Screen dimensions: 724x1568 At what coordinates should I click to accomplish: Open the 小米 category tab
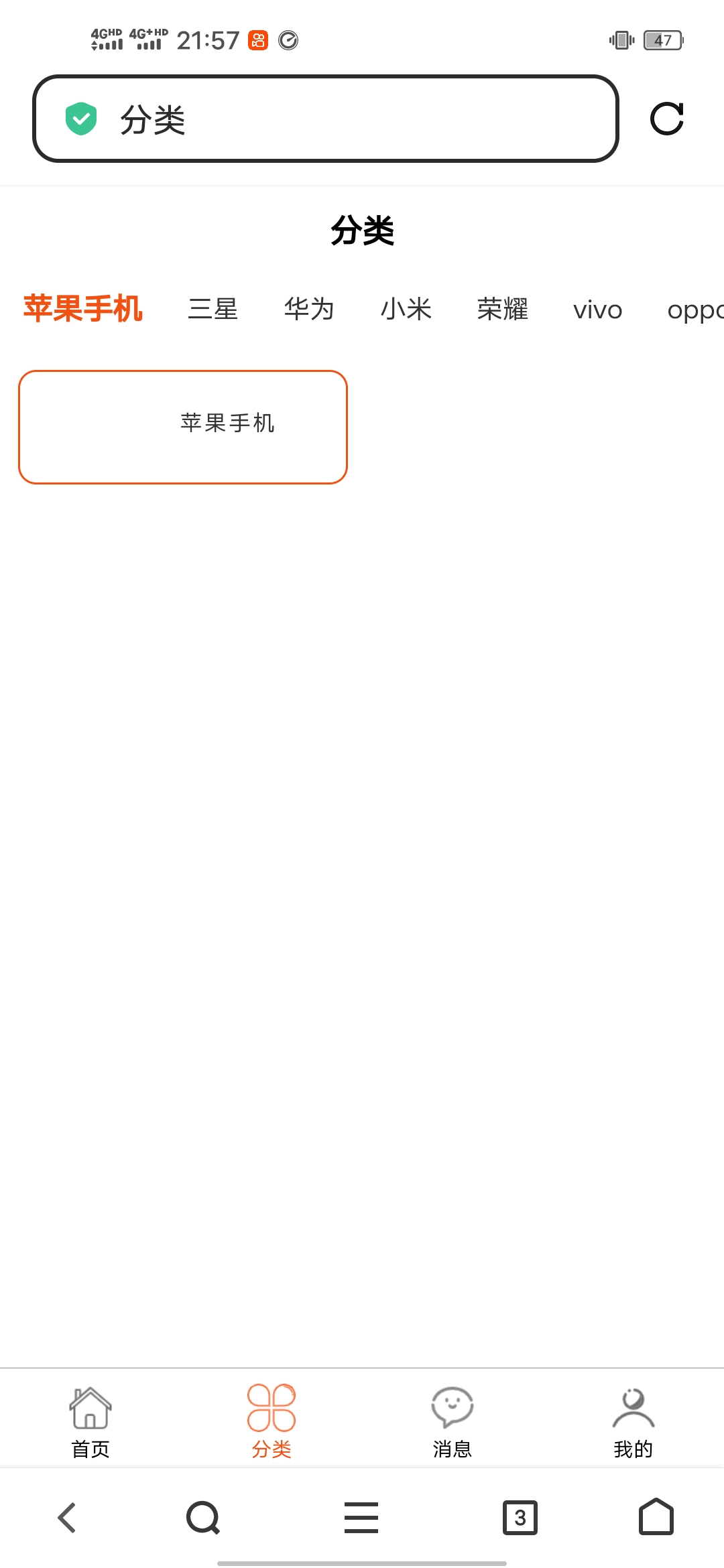click(406, 310)
